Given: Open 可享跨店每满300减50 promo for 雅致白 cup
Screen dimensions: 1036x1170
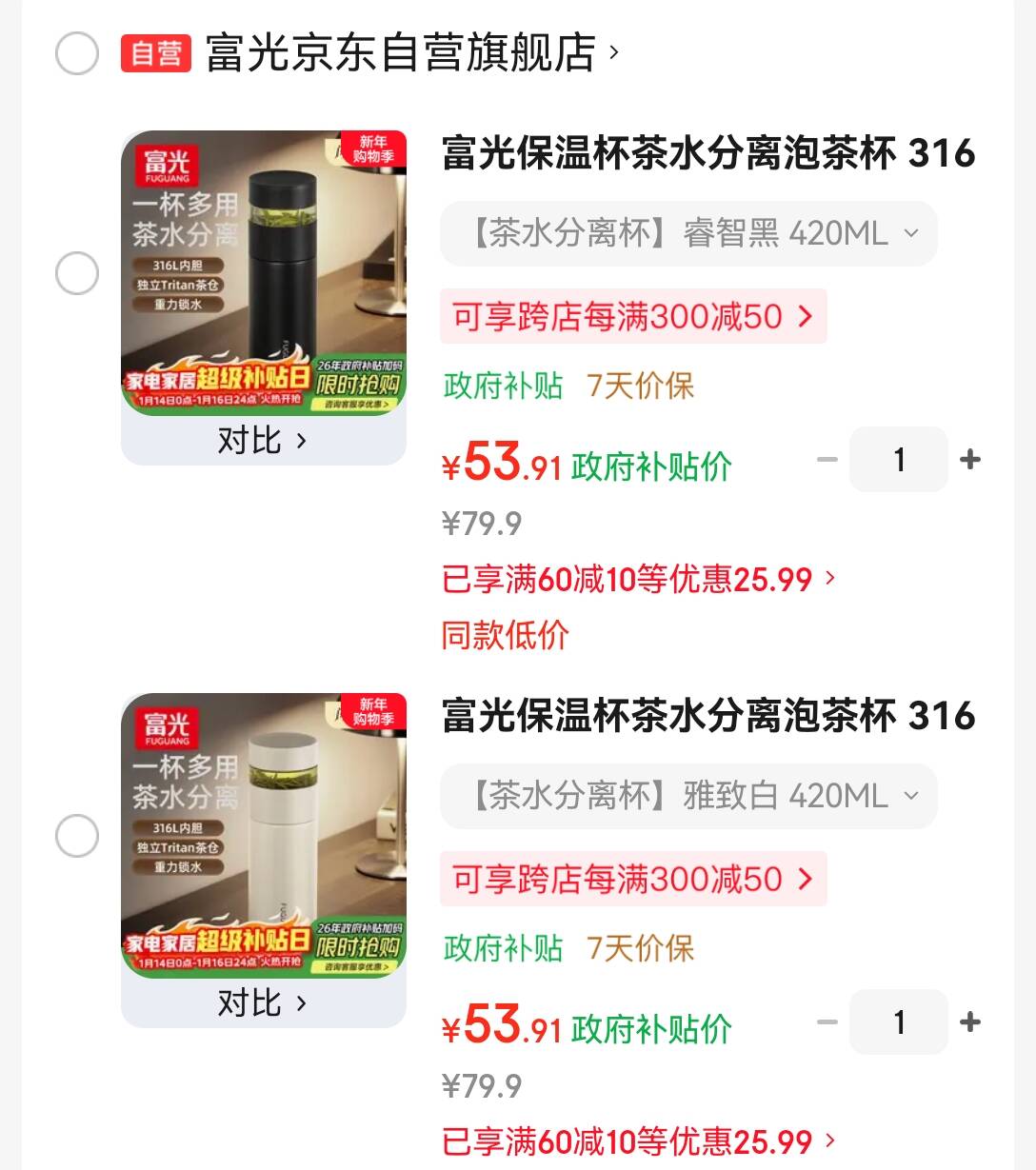Looking at the screenshot, I should point(632,880).
